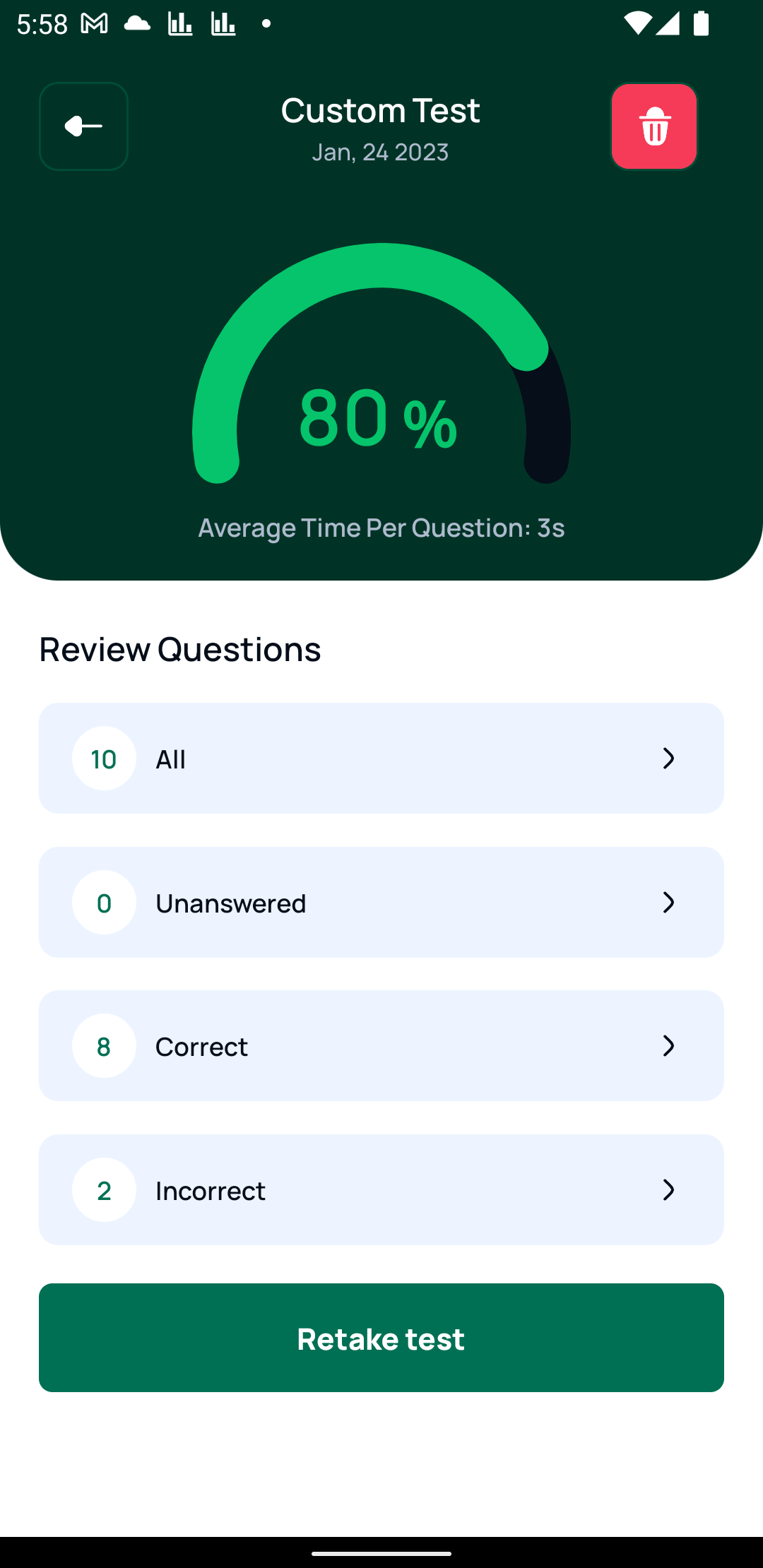Open the Incorrect questions row
Image resolution: width=763 pixels, height=1568 pixels.
click(381, 1190)
